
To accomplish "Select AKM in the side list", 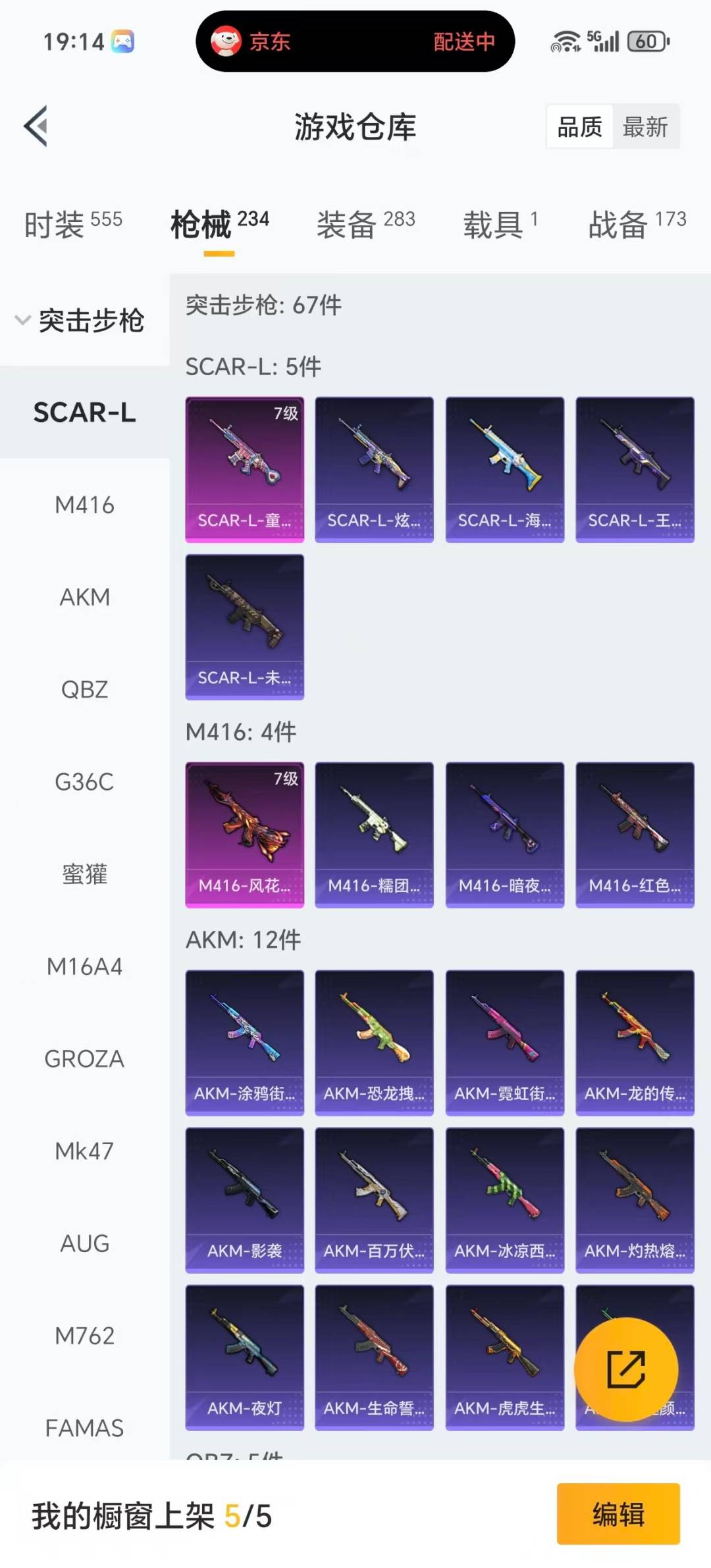I will tap(84, 597).
